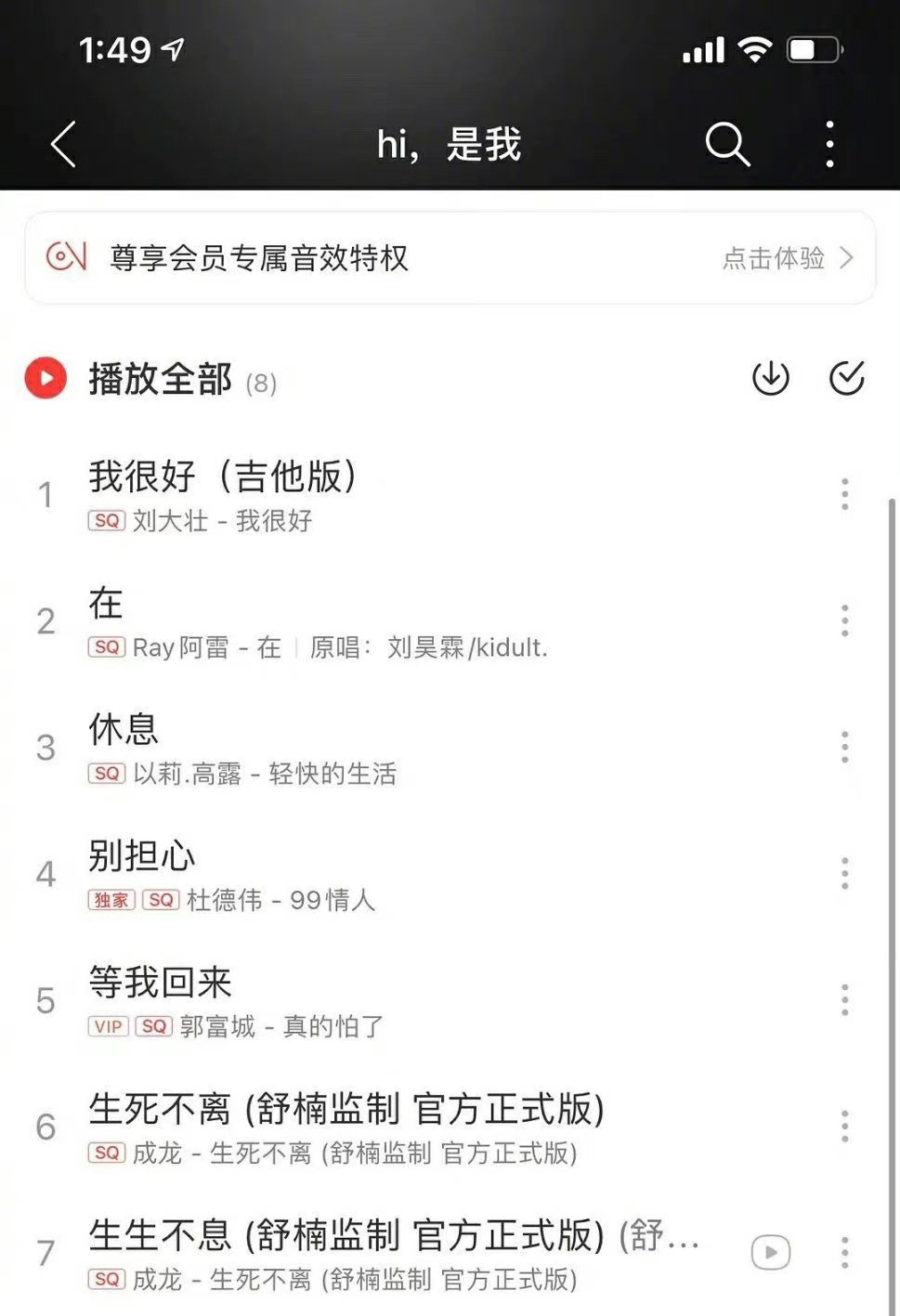The image size is (900, 1316).
Task: Open more options for 休息
Action: coord(844,747)
